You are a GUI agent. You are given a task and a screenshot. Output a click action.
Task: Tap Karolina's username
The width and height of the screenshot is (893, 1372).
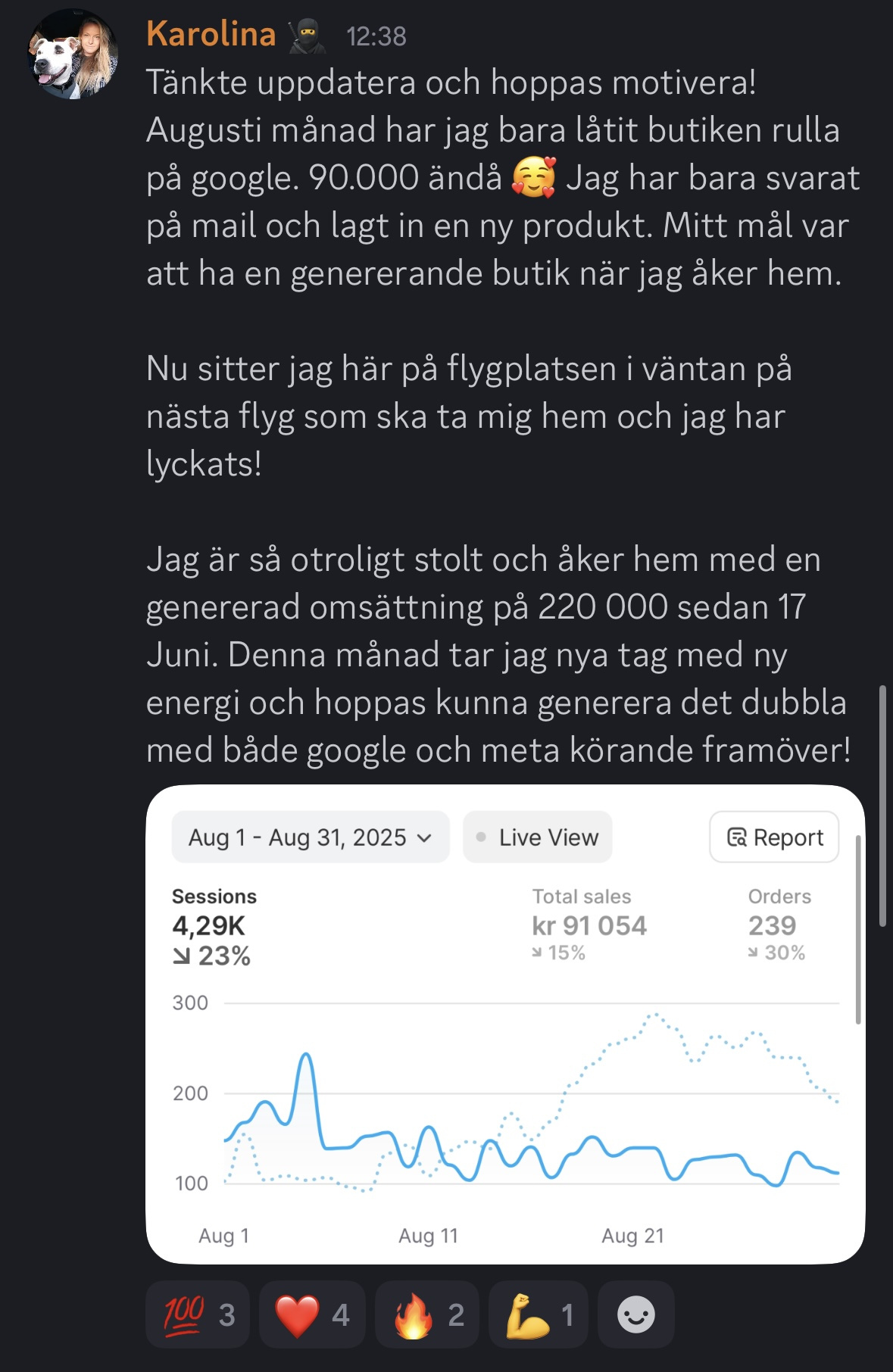pos(211,35)
